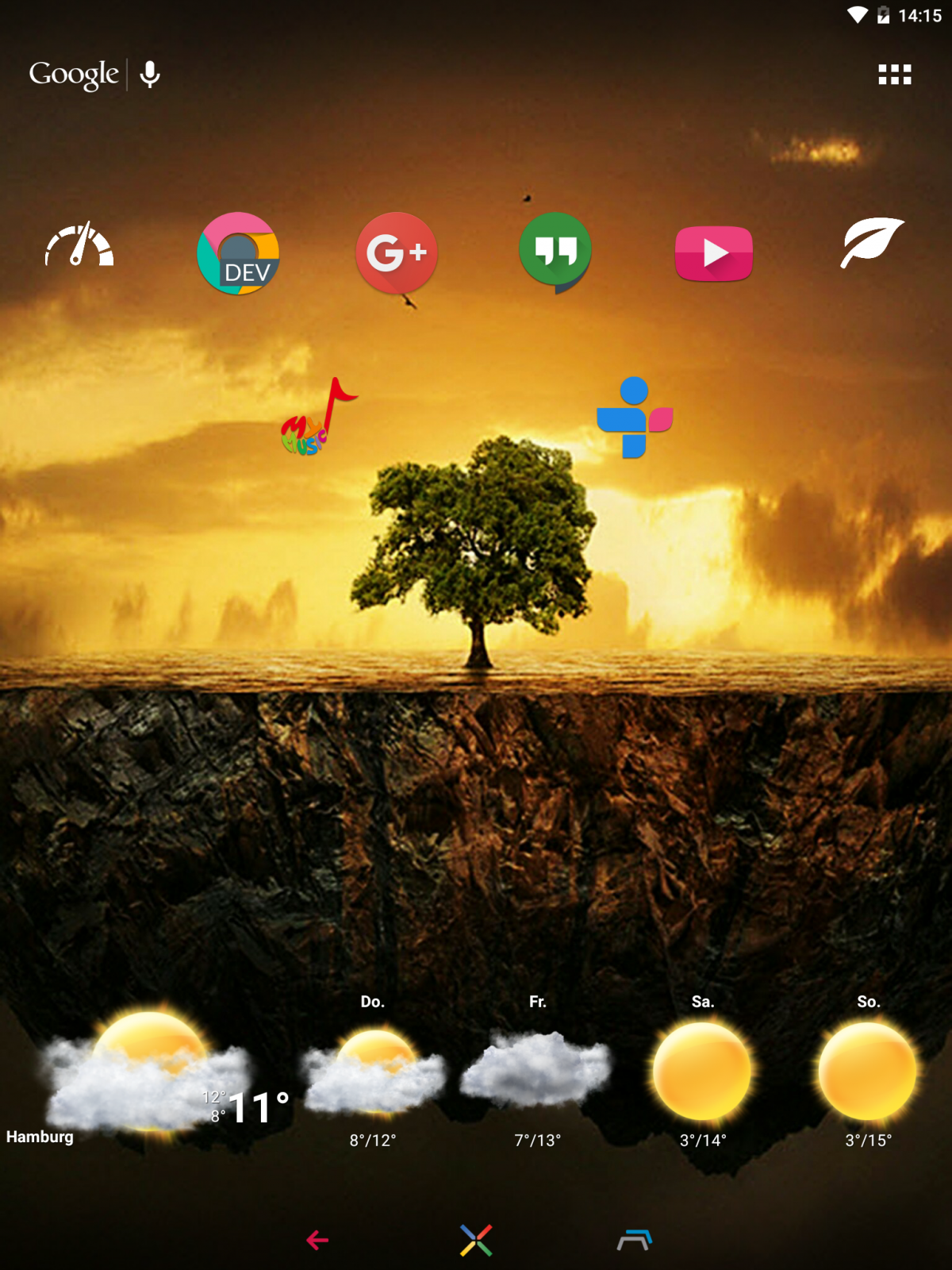Show recent apps
Screen dimensions: 952x1270
click(635, 1240)
